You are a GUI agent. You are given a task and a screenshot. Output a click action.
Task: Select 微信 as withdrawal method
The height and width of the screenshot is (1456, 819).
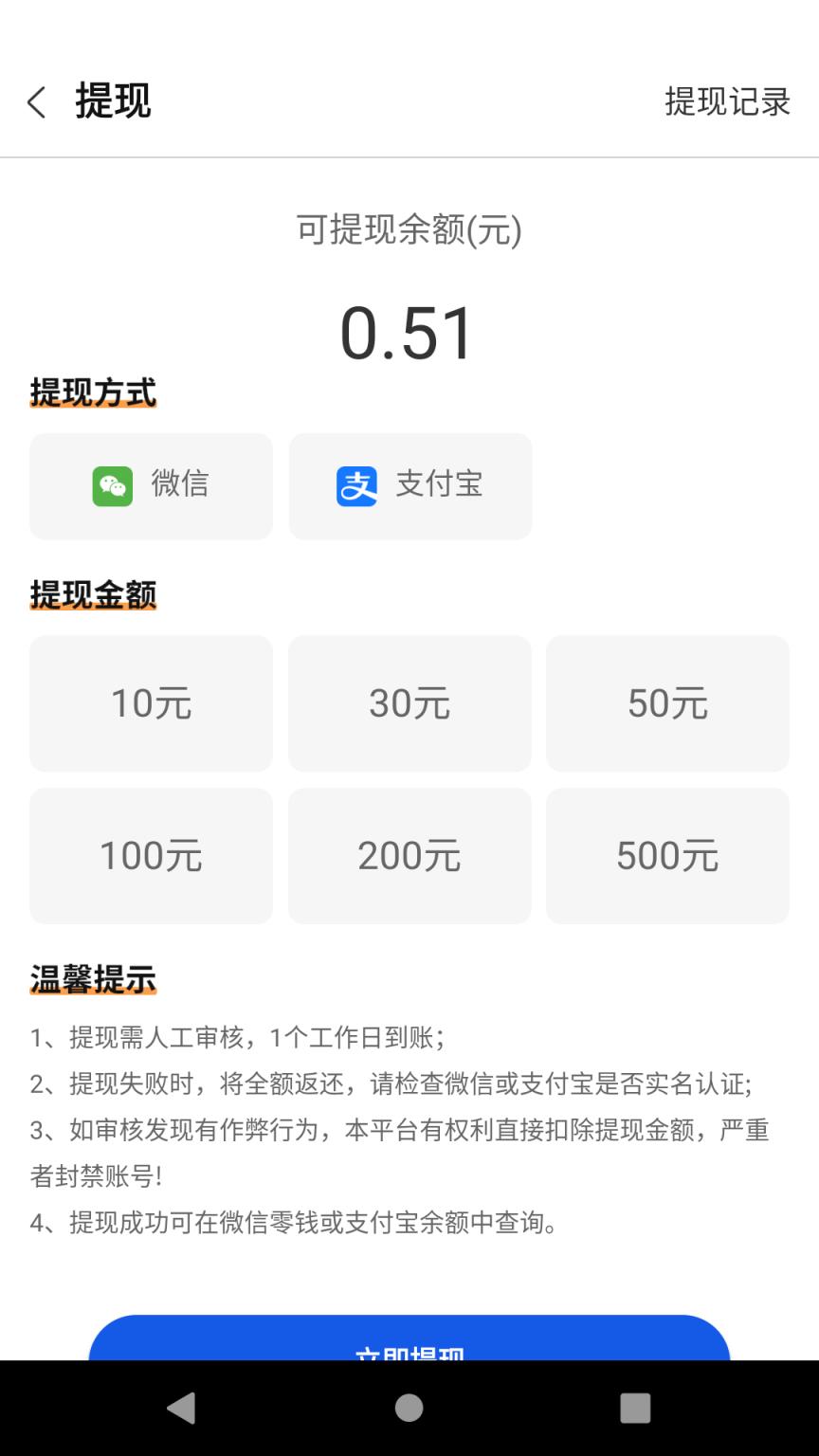point(151,486)
